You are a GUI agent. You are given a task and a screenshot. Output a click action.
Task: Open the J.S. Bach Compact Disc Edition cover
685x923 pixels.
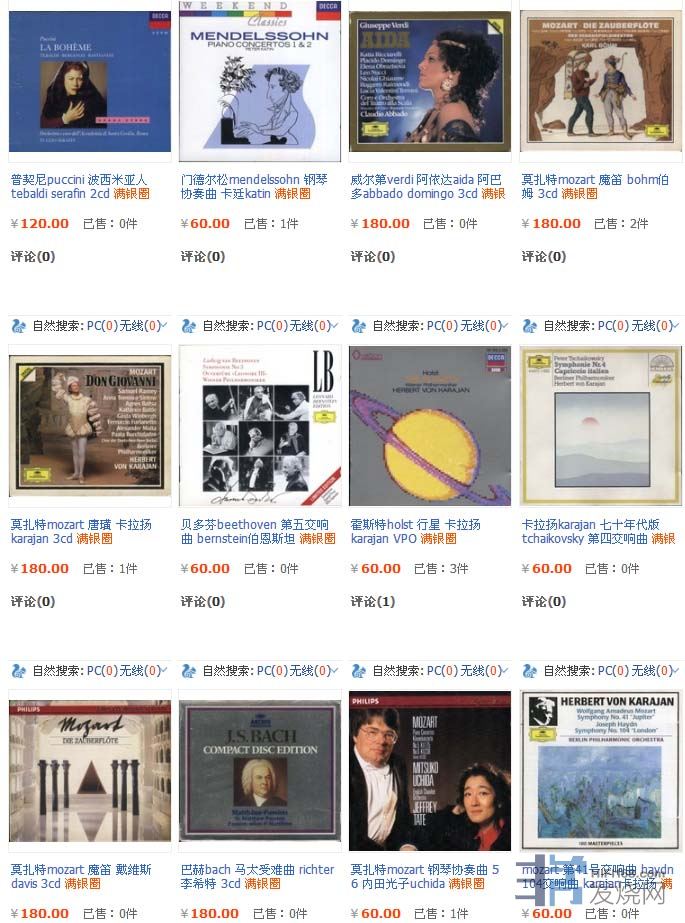coord(260,770)
